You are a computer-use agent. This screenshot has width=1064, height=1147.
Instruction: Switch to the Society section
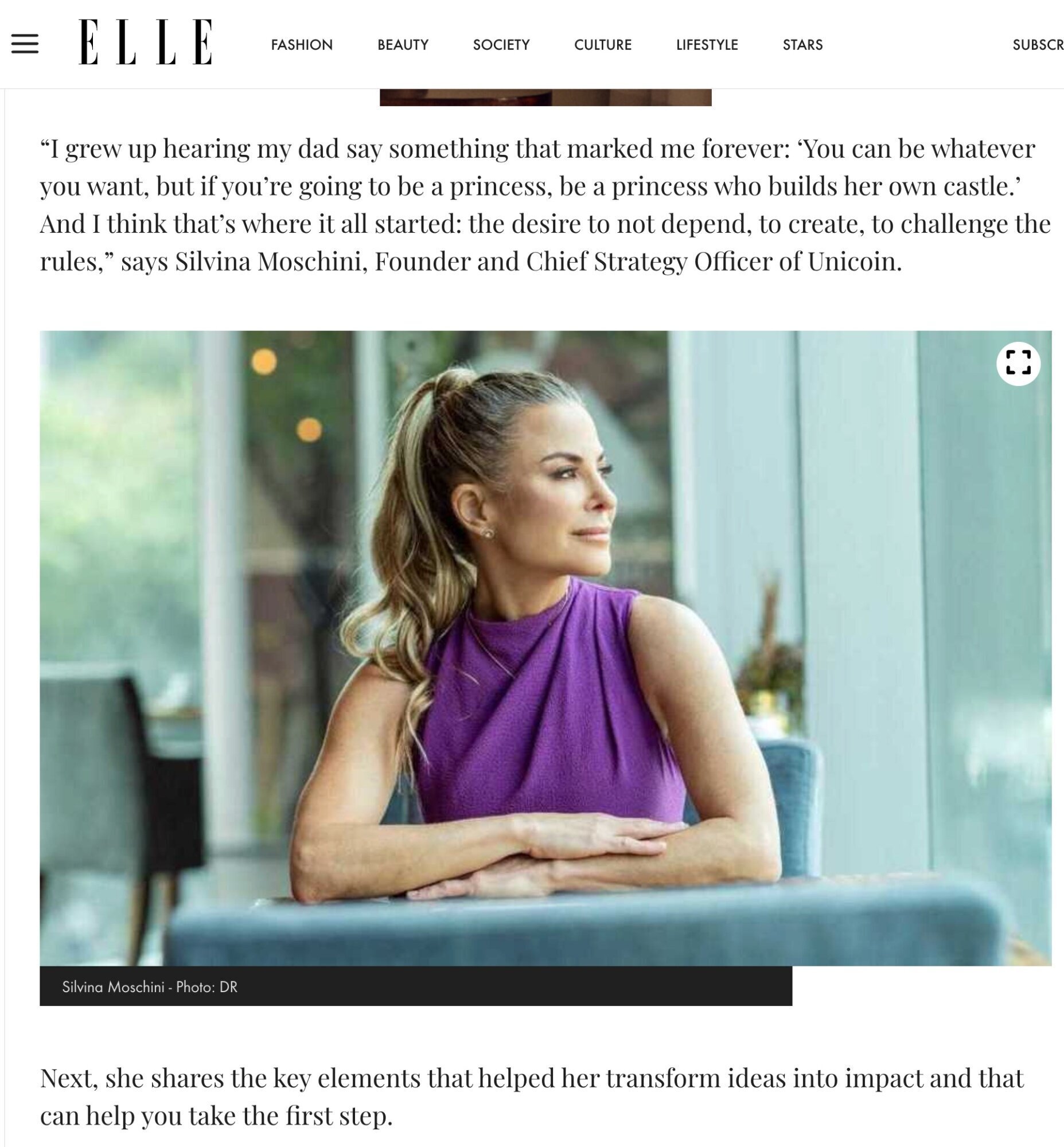point(501,45)
